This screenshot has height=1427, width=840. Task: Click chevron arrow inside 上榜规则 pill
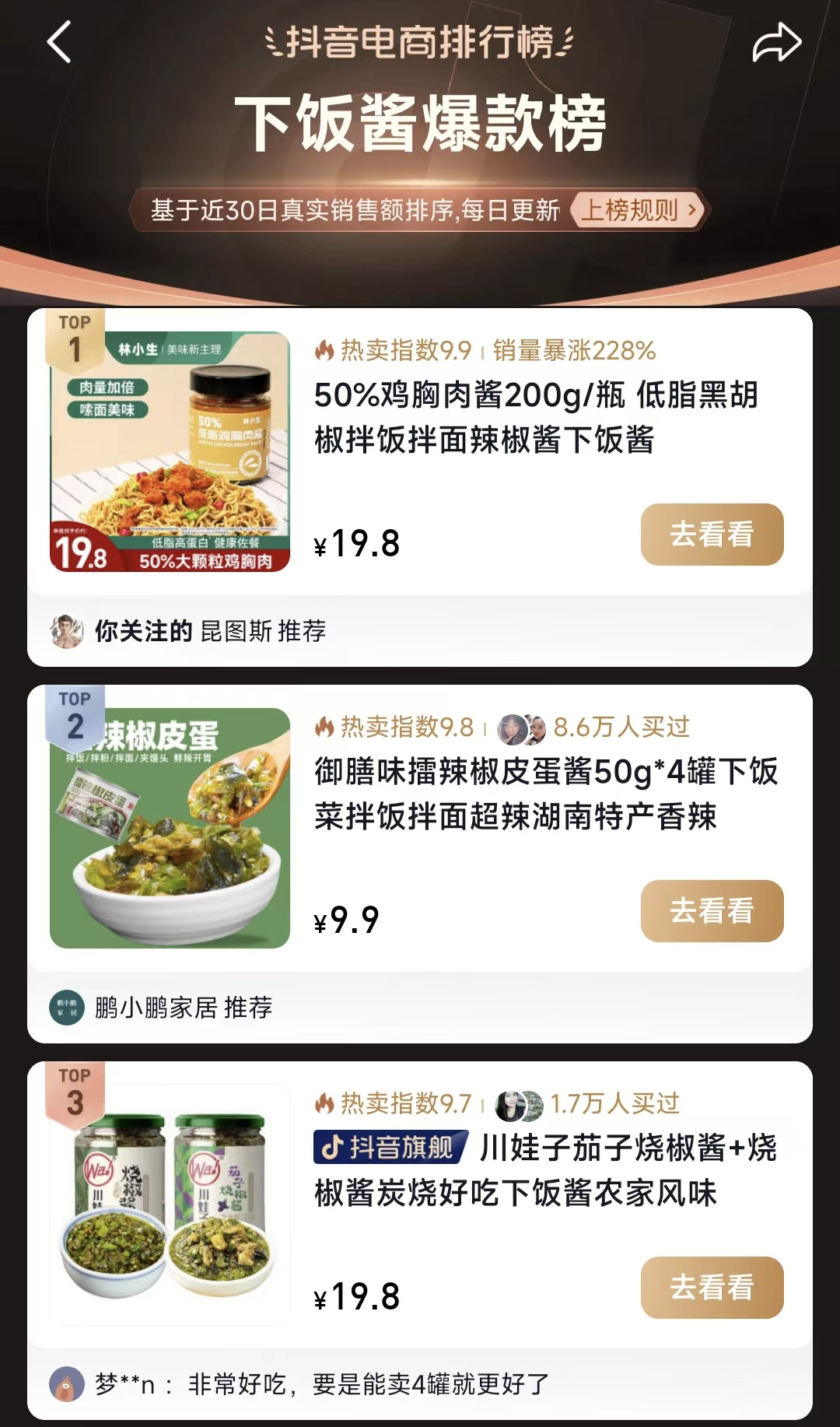[691, 211]
